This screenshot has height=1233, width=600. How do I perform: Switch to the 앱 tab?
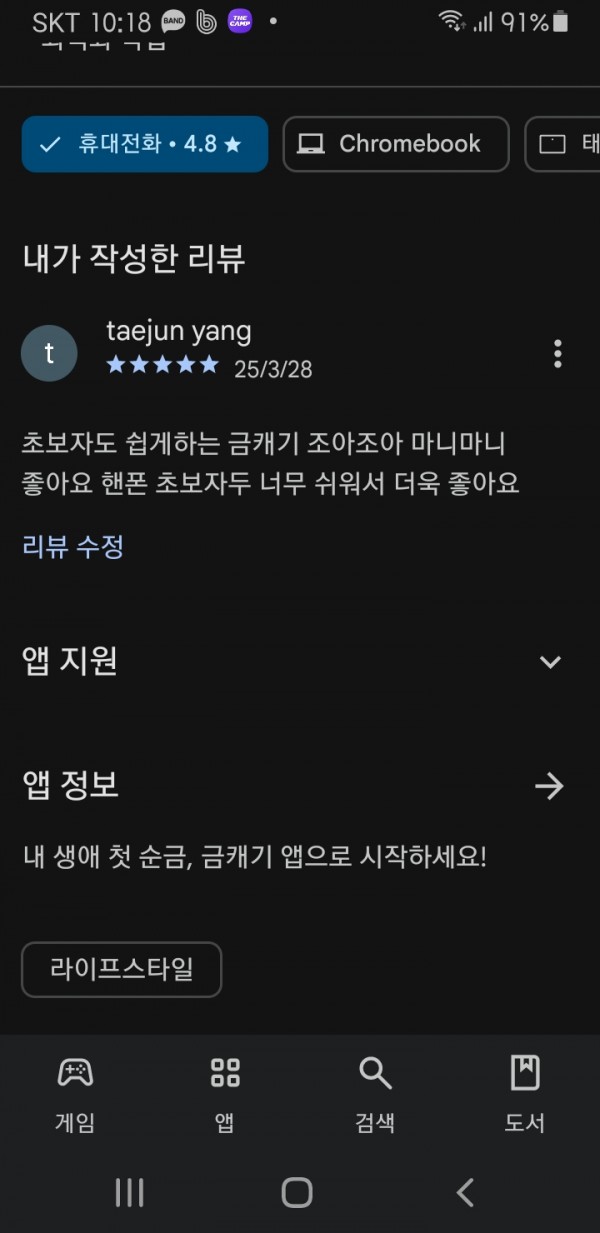[x=225, y=1094]
